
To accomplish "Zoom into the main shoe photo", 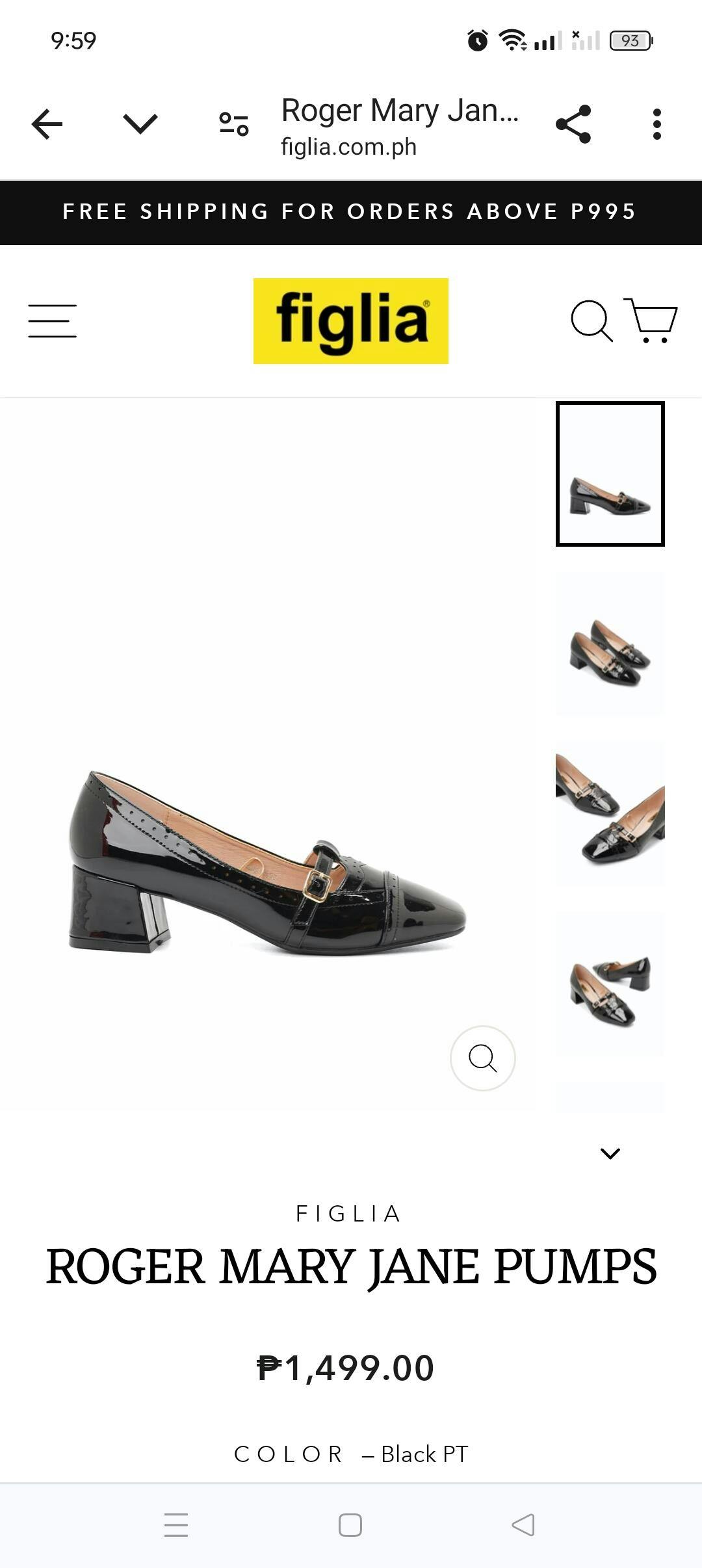I will (x=483, y=1058).
